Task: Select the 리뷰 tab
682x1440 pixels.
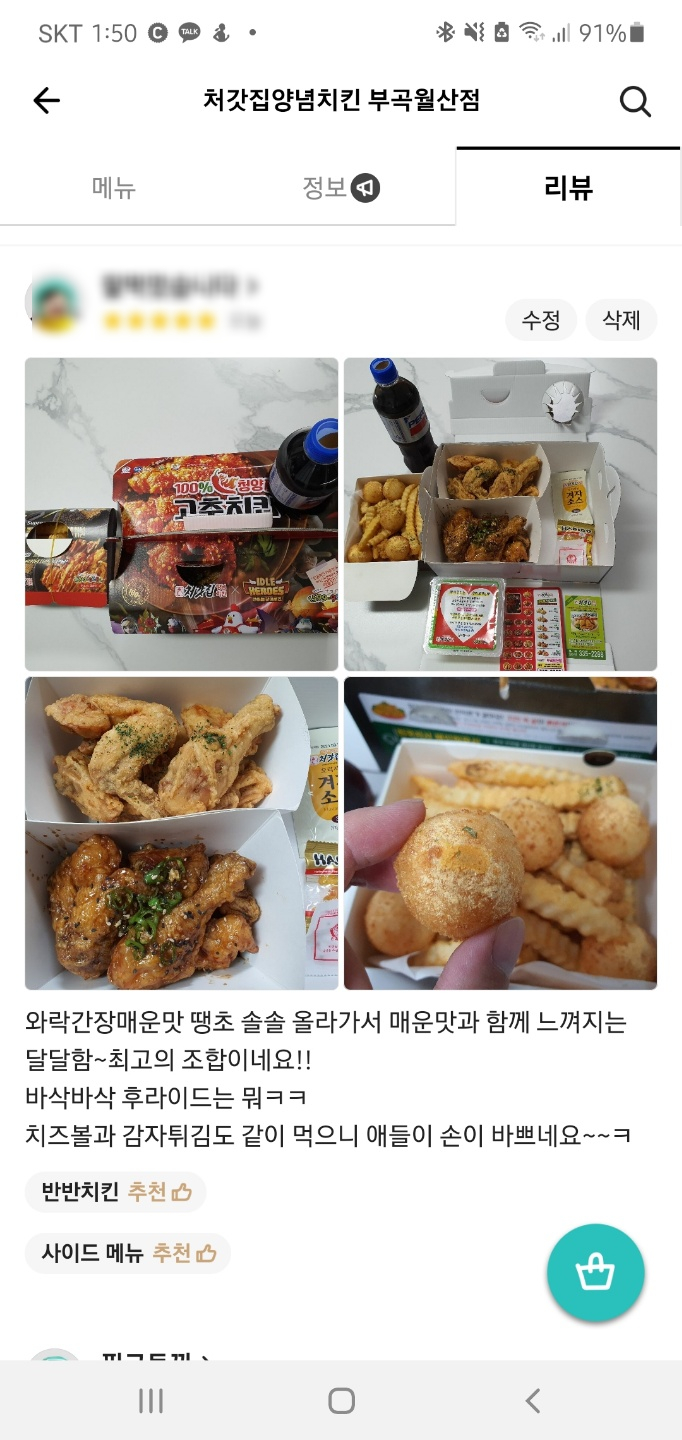Action: coord(568,188)
